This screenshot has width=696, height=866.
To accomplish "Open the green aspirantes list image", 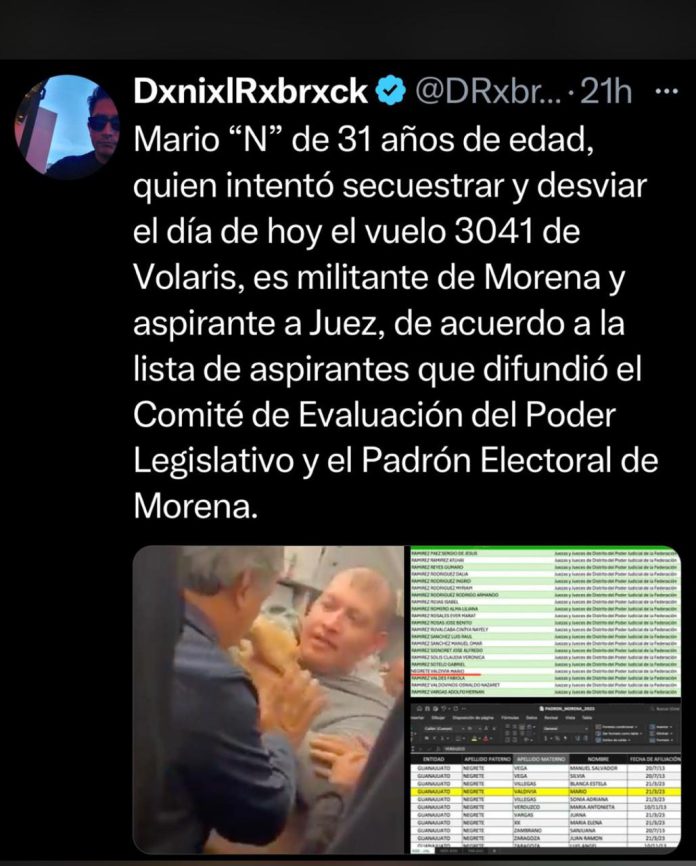I will tap(543, 620).
